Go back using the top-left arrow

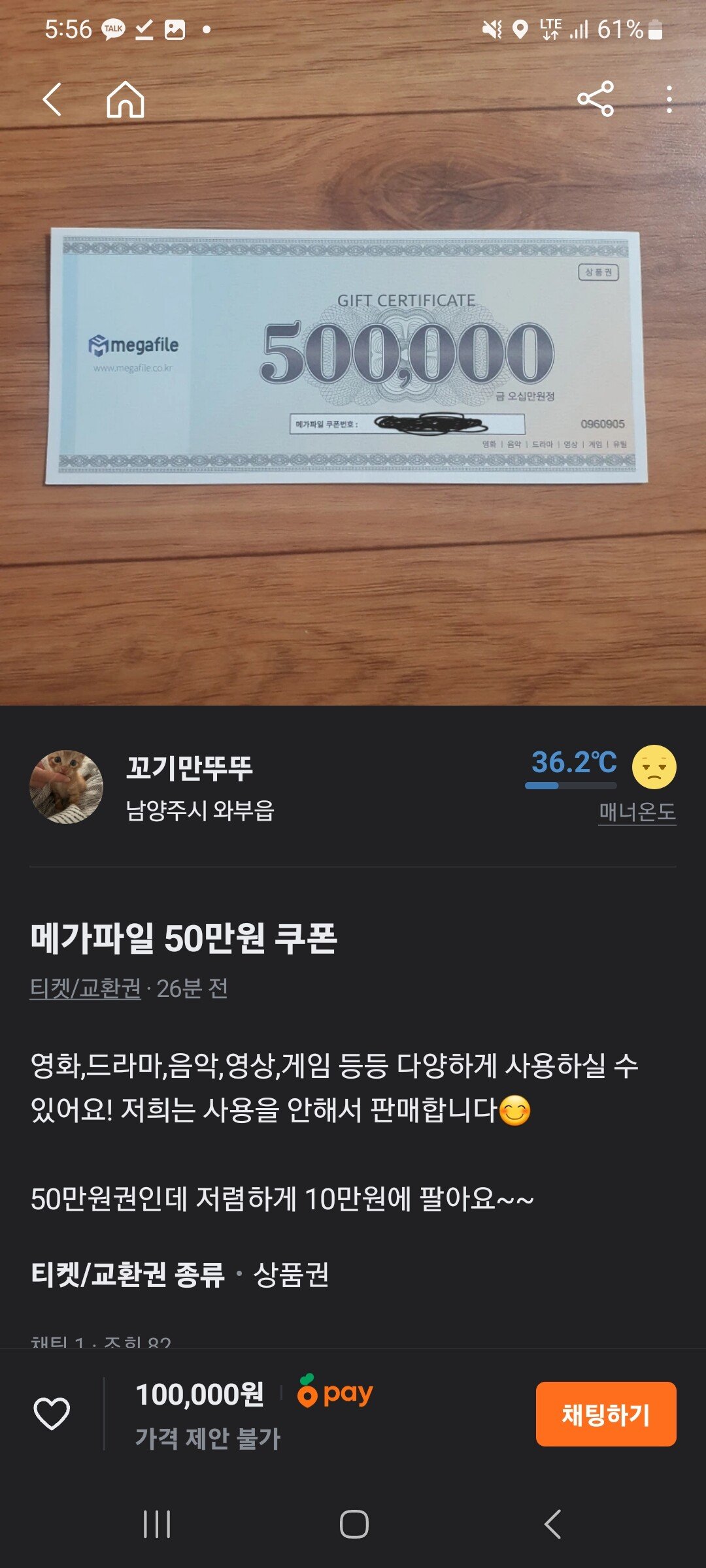pyautogui.click(x=52, y=99)
